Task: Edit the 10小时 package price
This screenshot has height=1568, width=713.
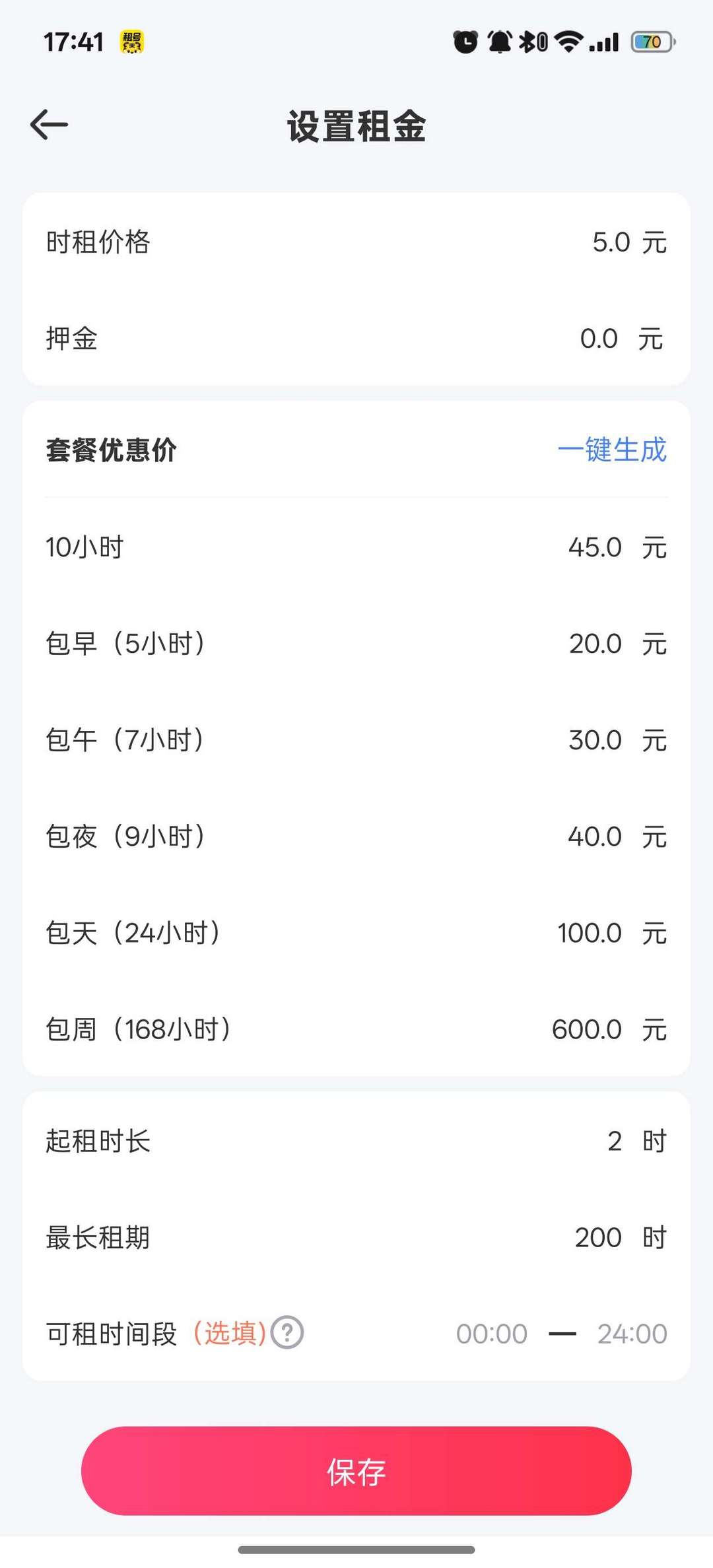Action: point(594,547)
